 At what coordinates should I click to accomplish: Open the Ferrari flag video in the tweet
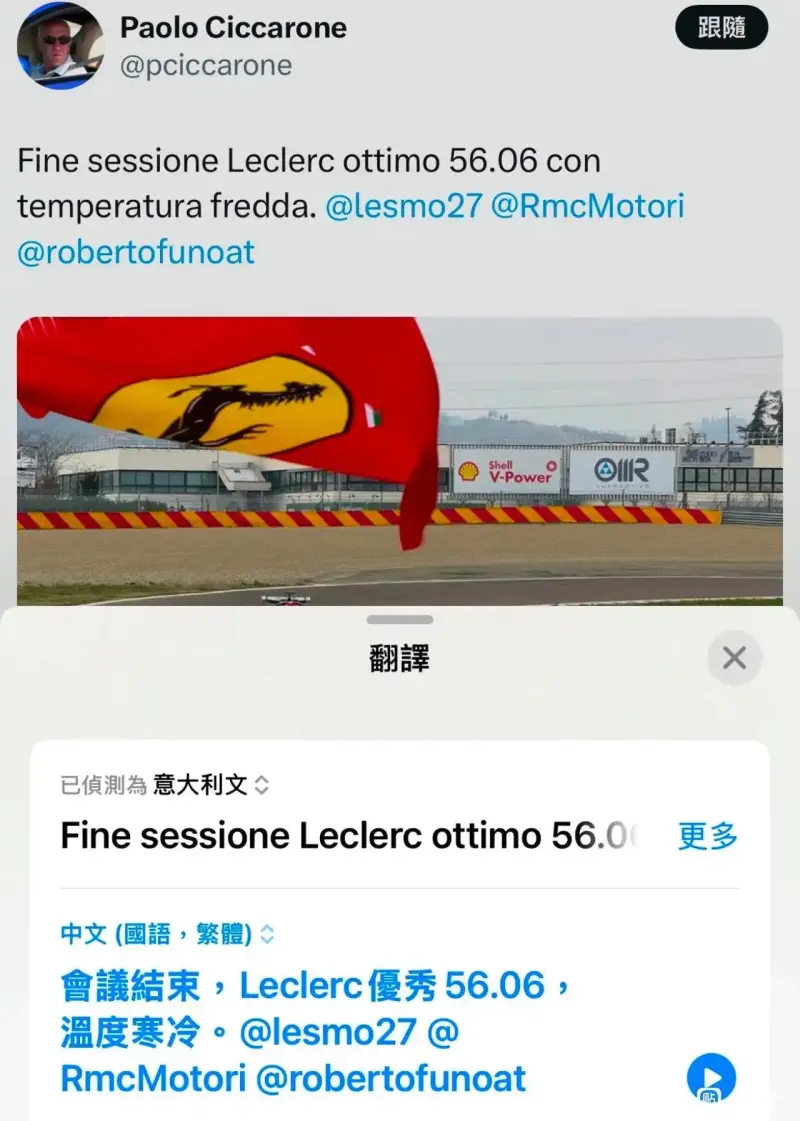coord(400,460)
